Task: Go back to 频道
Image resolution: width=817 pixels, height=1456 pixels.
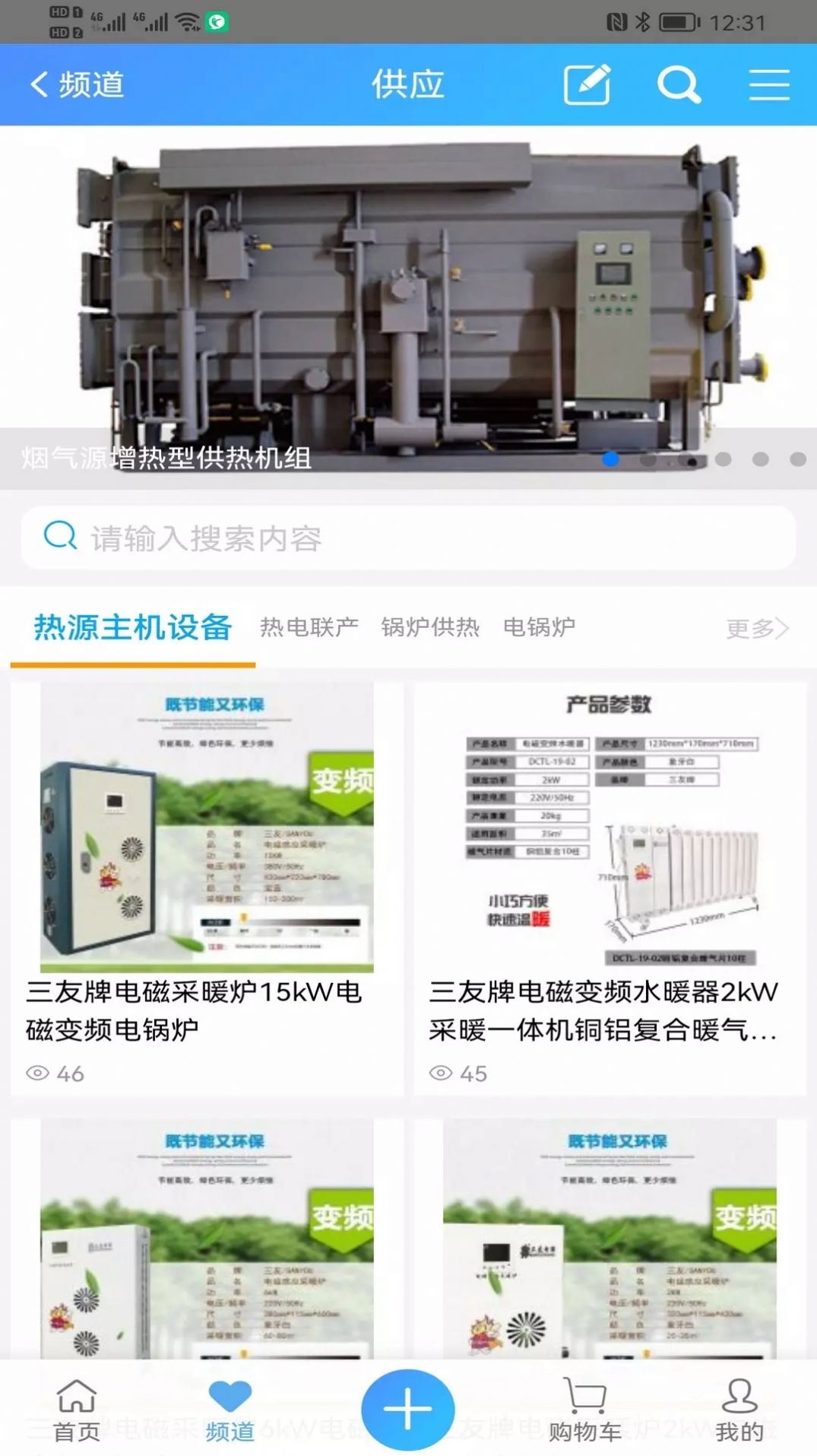Action: click(x=76, y=84)
